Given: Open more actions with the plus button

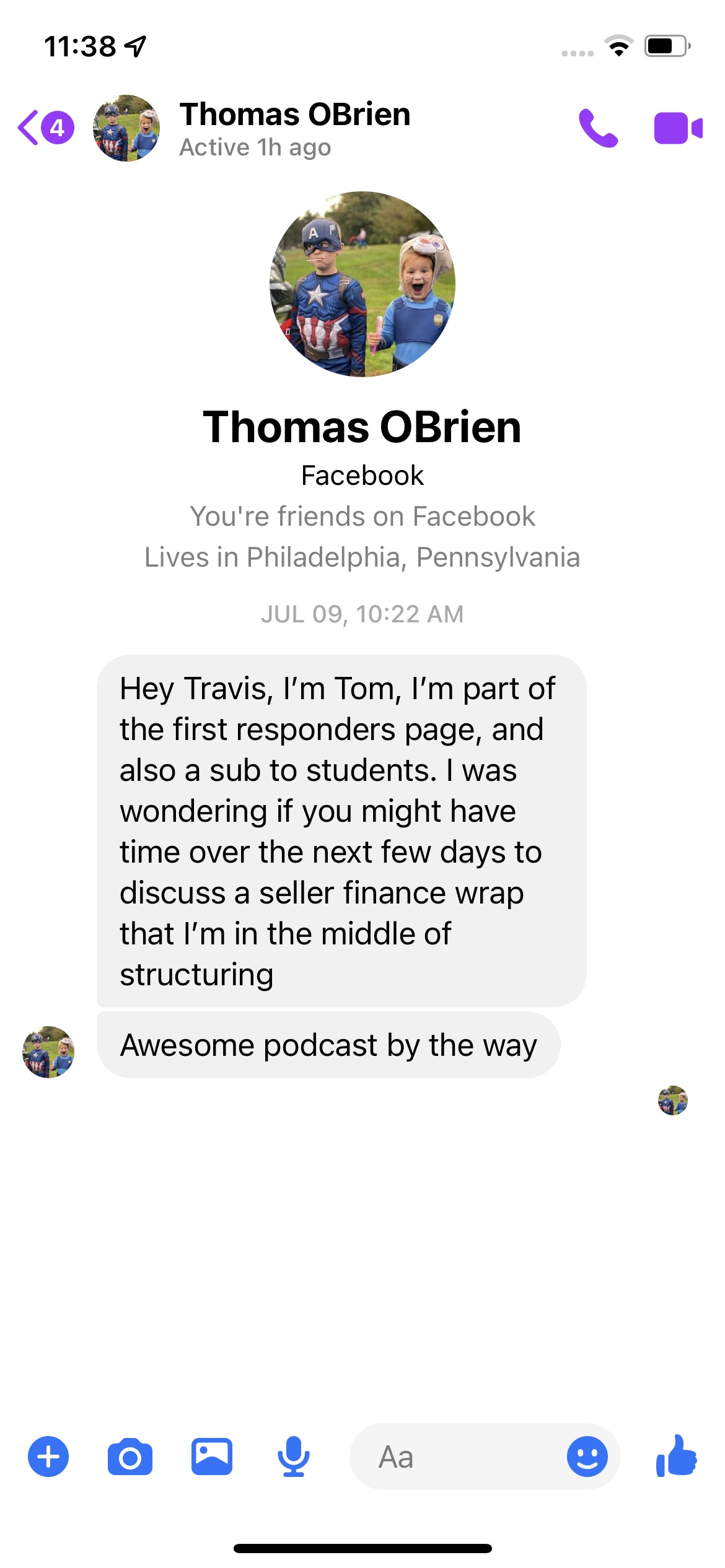Looking at the screenshot, I should point(48,1457).
